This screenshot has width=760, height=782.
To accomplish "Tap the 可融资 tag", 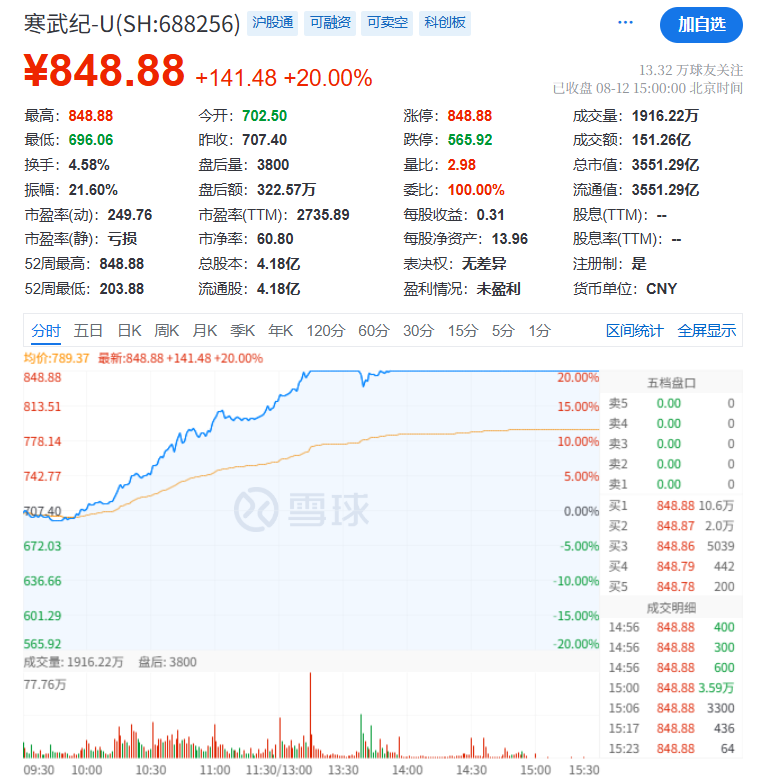I will pyautogui.click(x=330, y=22).
